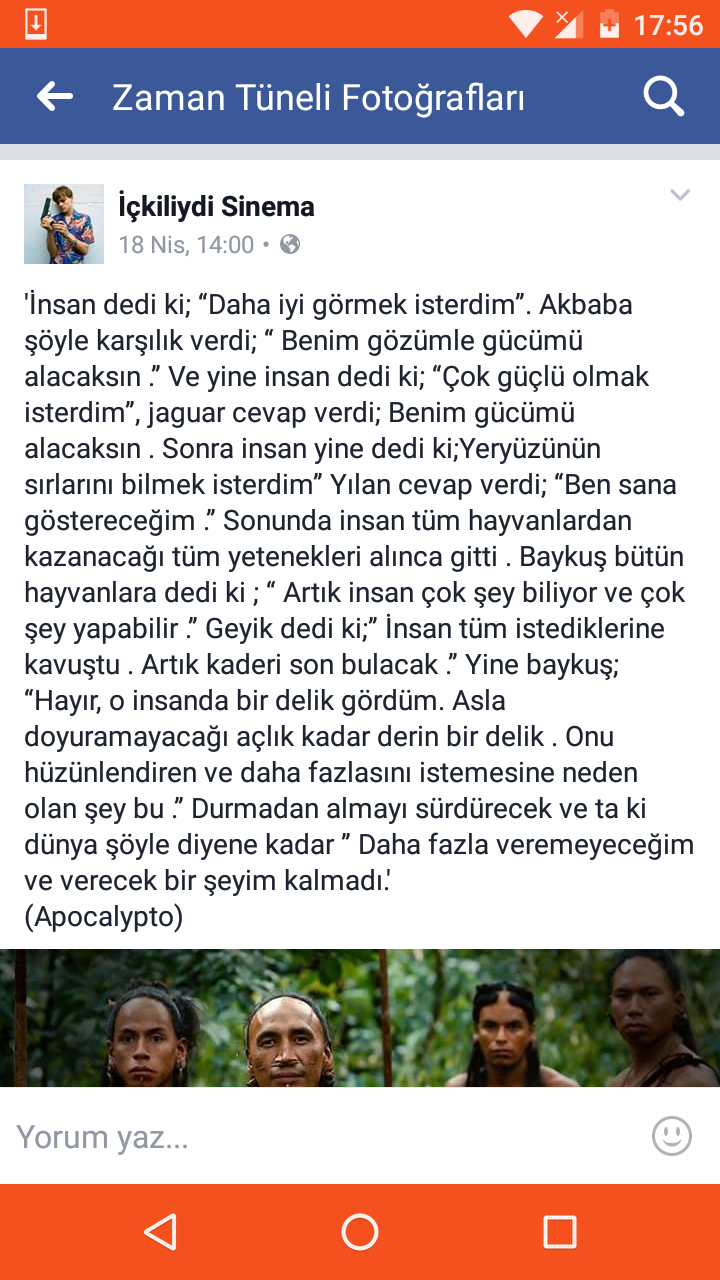Viewport: 720px width, 1280px height.
Task: Expand the post options chevron
Action: pos(680,195)
